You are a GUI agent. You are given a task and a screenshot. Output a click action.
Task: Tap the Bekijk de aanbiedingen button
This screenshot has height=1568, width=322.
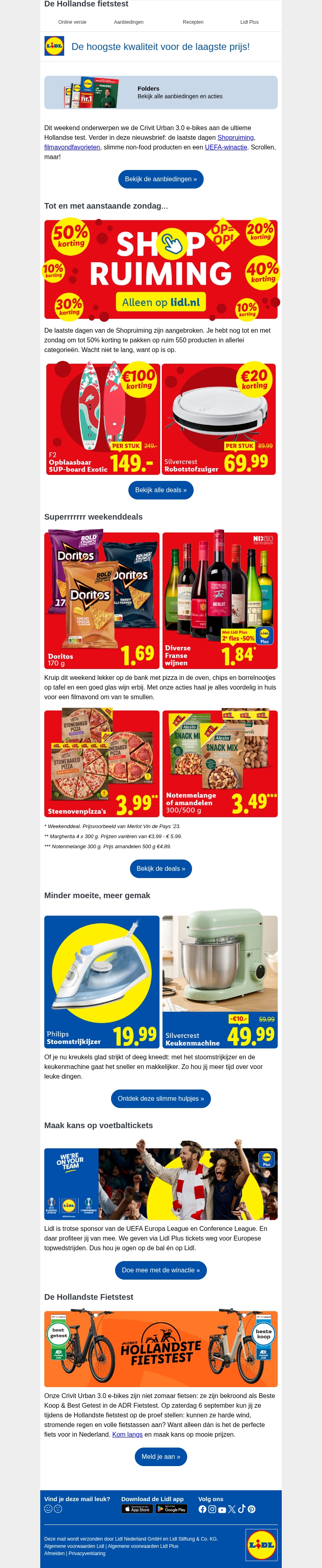click(x=161, y=179)
